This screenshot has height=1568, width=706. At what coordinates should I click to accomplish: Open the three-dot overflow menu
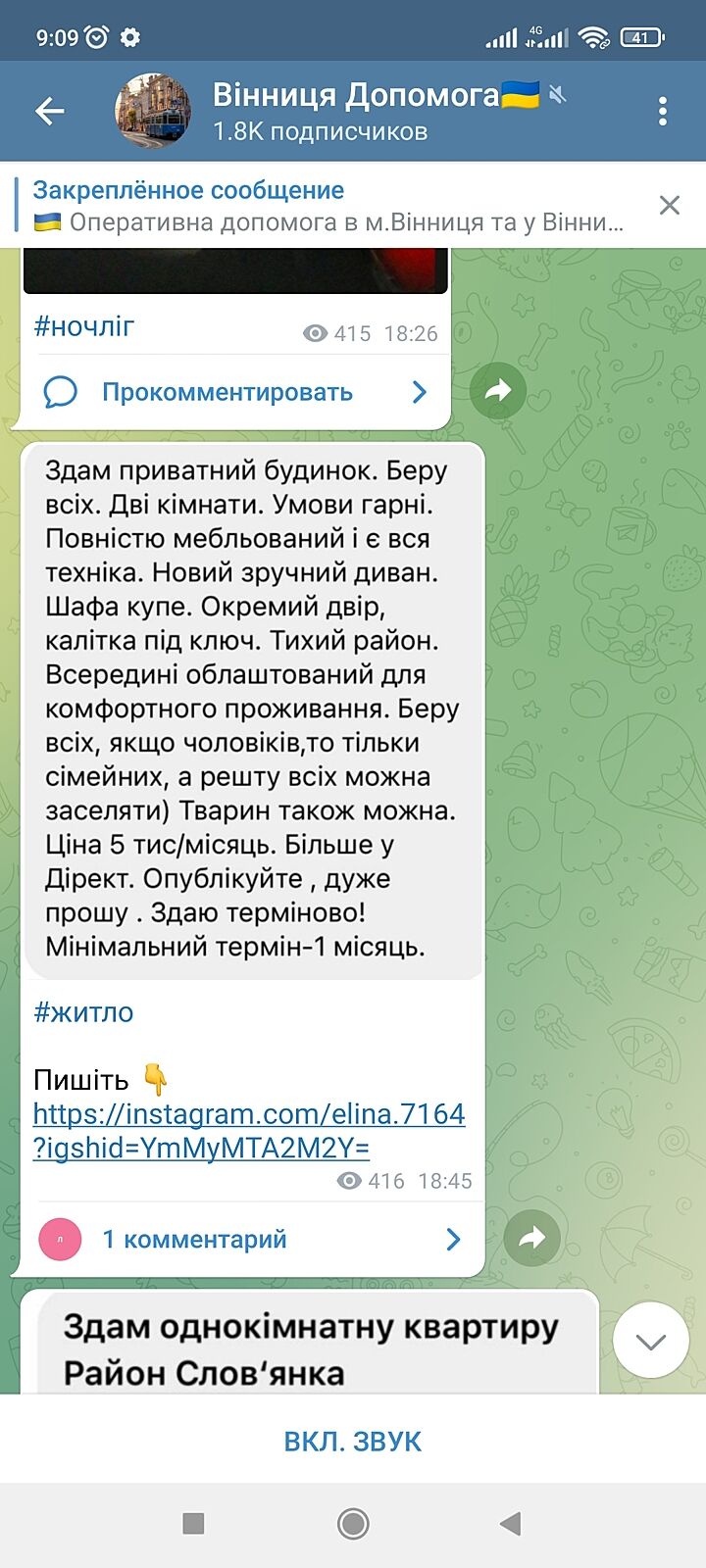point(663,112)
